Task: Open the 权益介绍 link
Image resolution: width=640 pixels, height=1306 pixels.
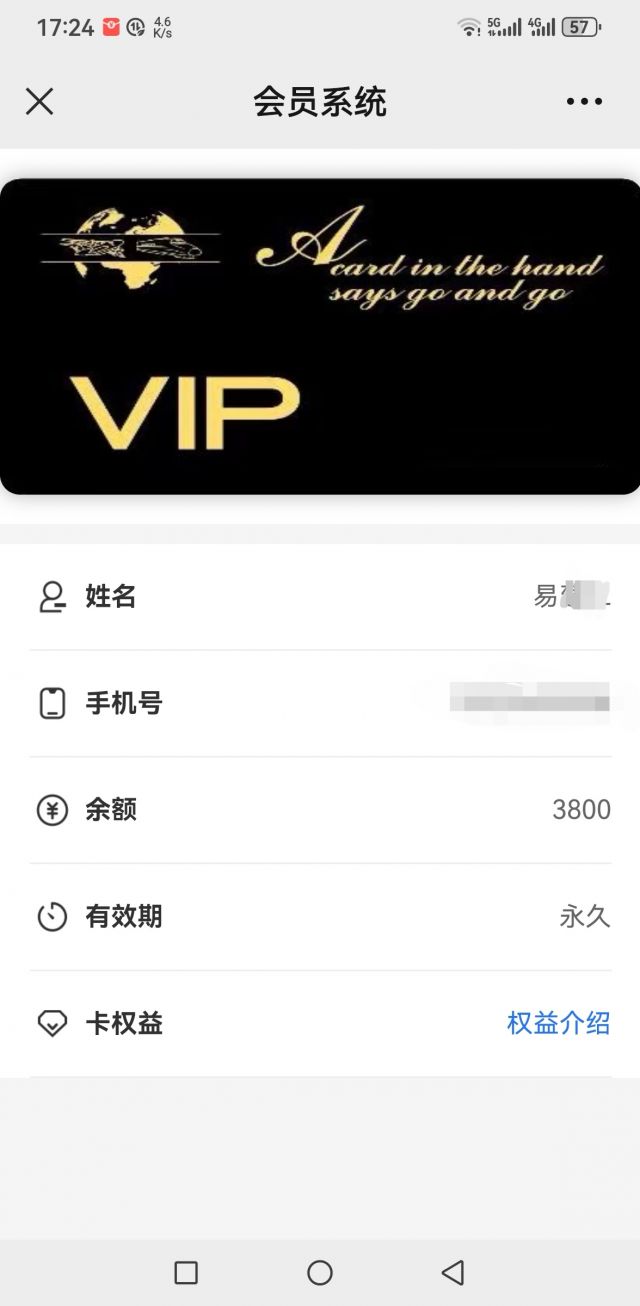Action: point(558,1023)
